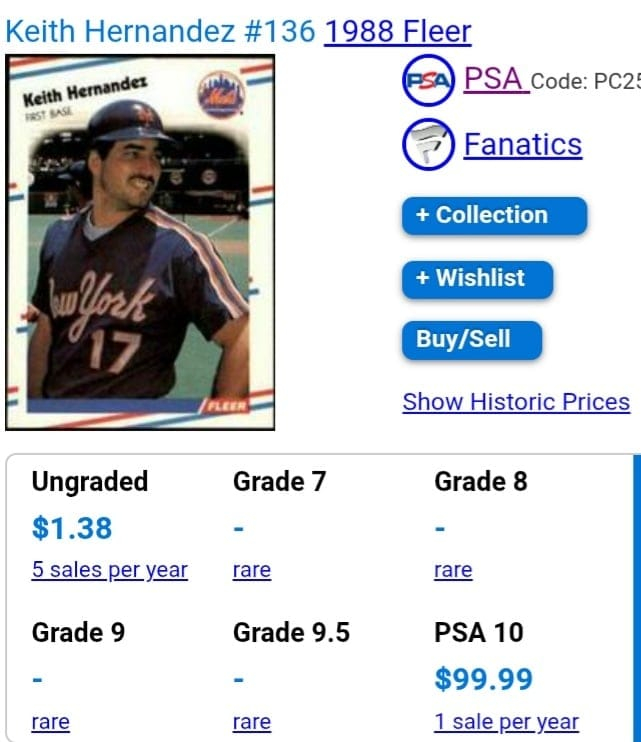Add card to Collection
The height and width of the screenshot is (742, 641).
pyautogui.click(x=494, y=215)
